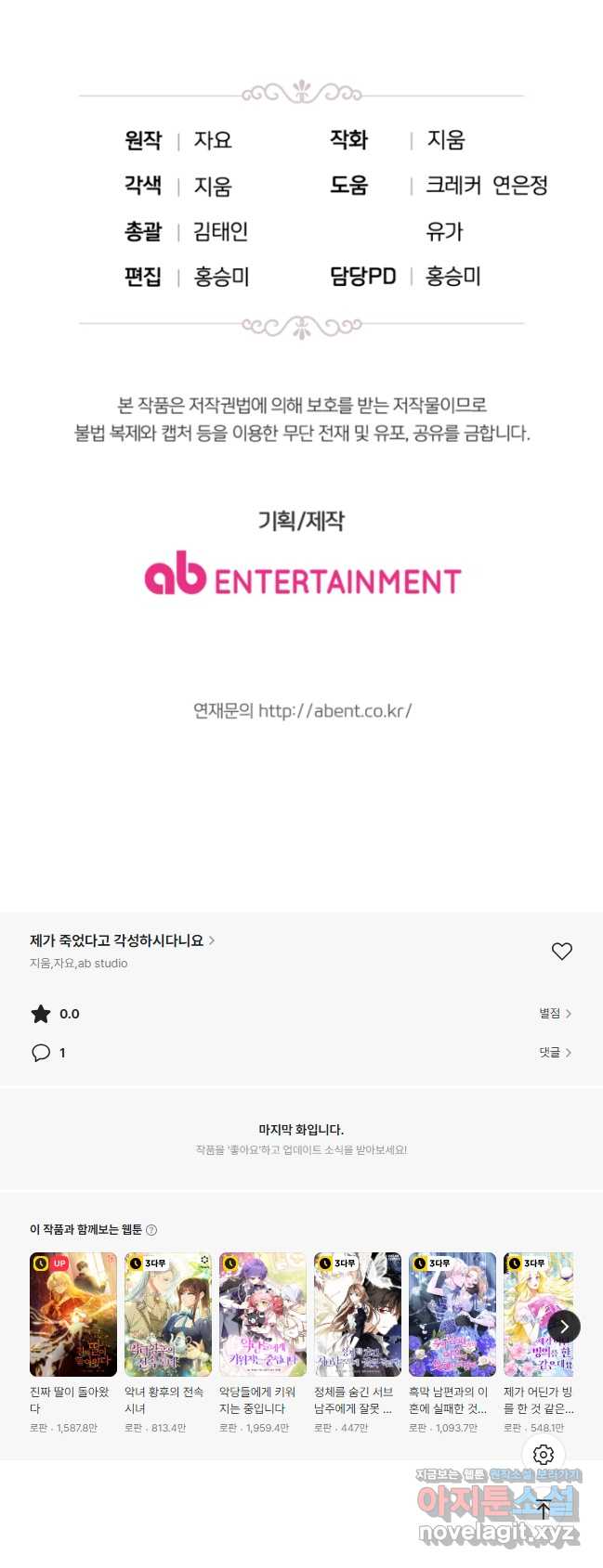Open the webtoon 악녀 황후의 전속 시녀

pos(168,1315)
